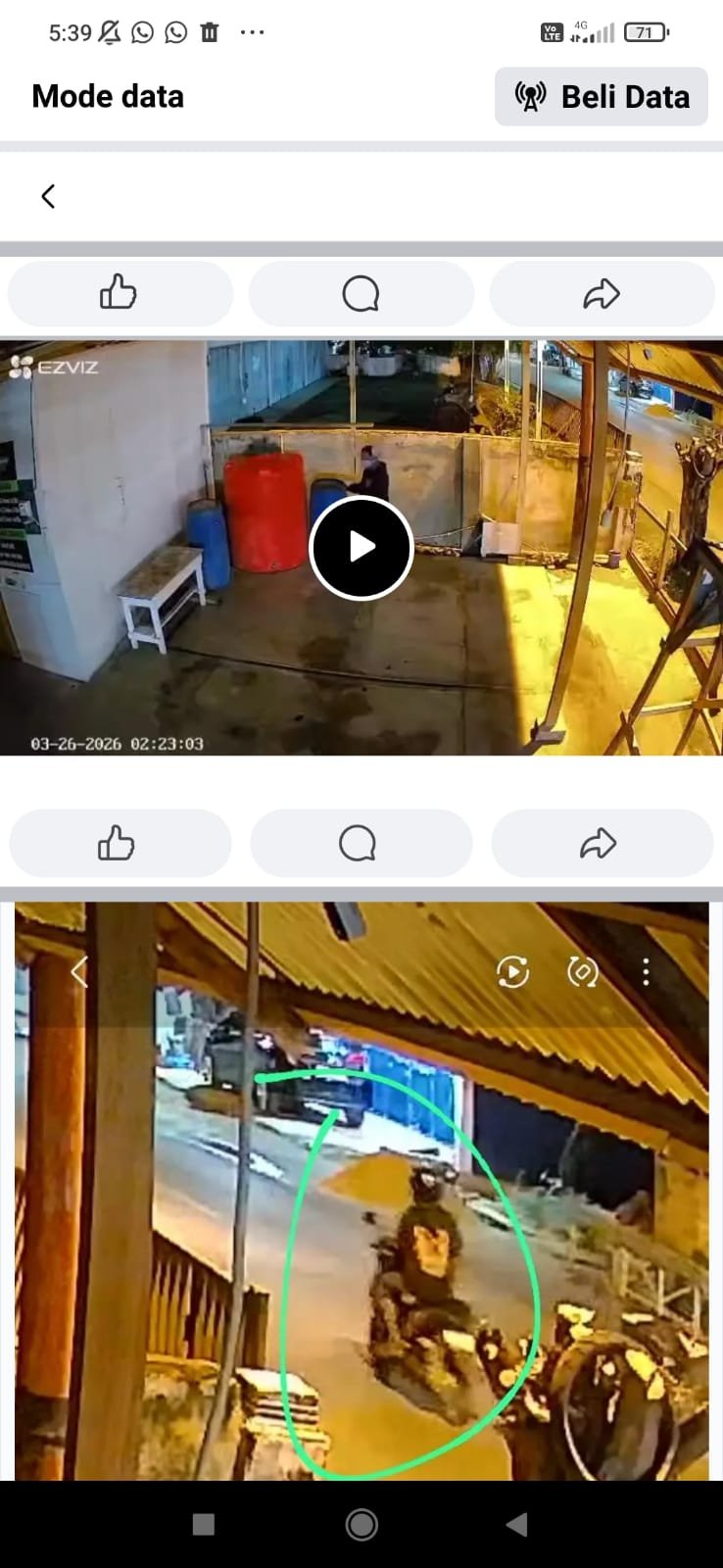The image size is (723, 1568).
Task: Share the post above the EZVIZ video
Action: (602, 293)
